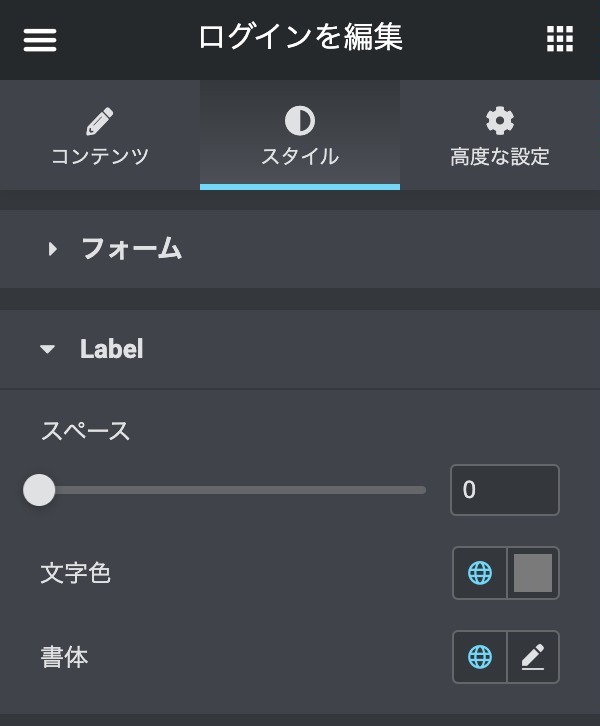
Task: Open the hamburger menu
Action: (40, 39)
